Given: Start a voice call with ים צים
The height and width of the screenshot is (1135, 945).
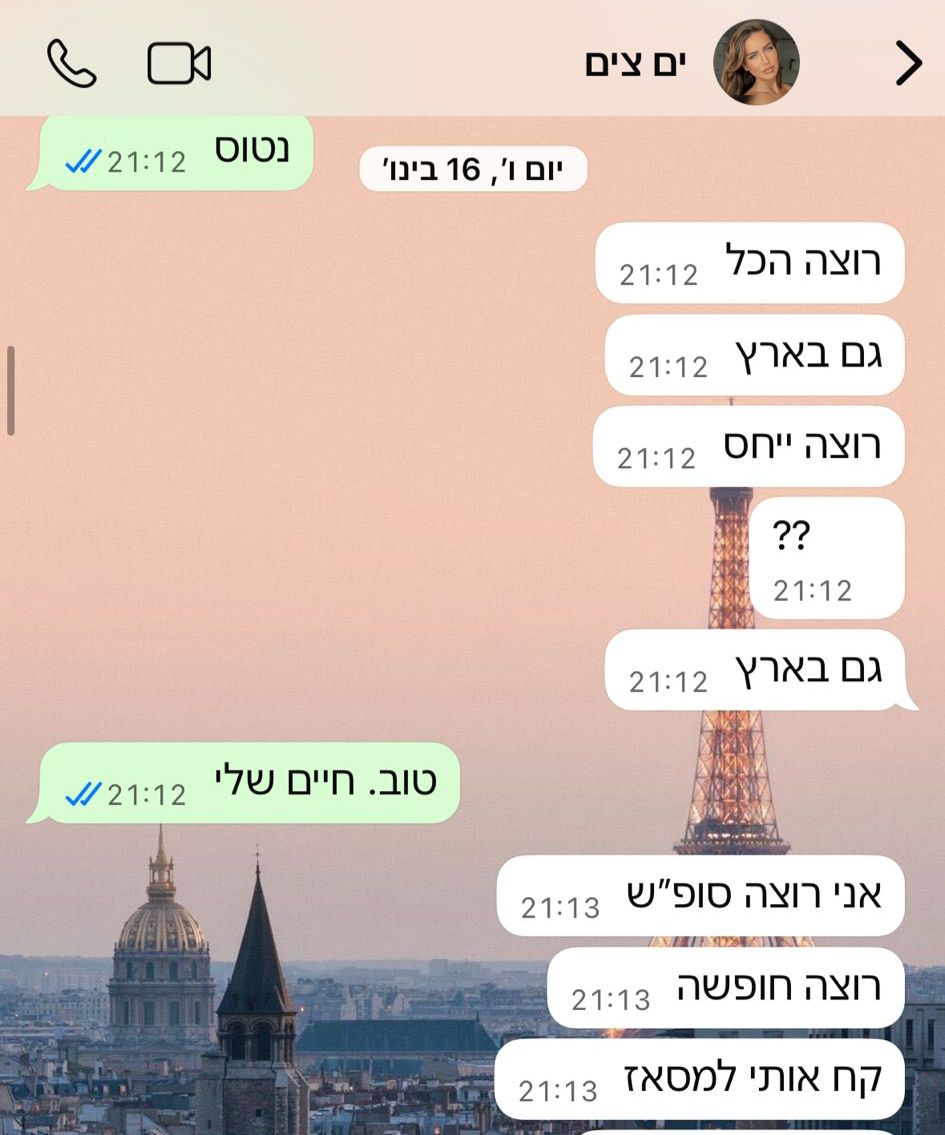Looking at the screenshot, I should click(72, 64).
